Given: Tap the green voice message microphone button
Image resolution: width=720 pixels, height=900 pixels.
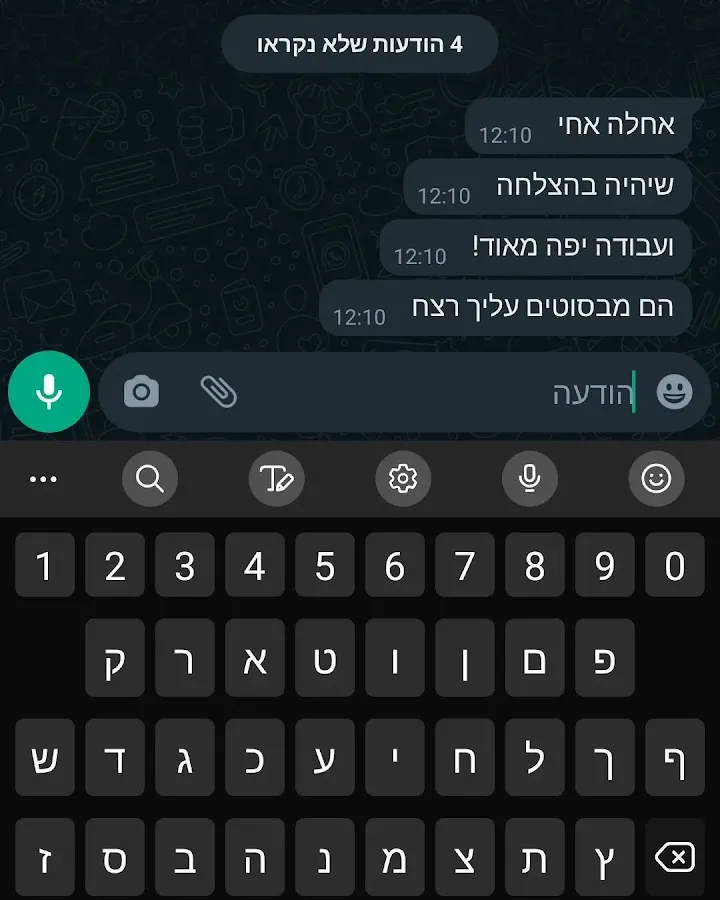Looking at the screenshot, I should (49, 392).
